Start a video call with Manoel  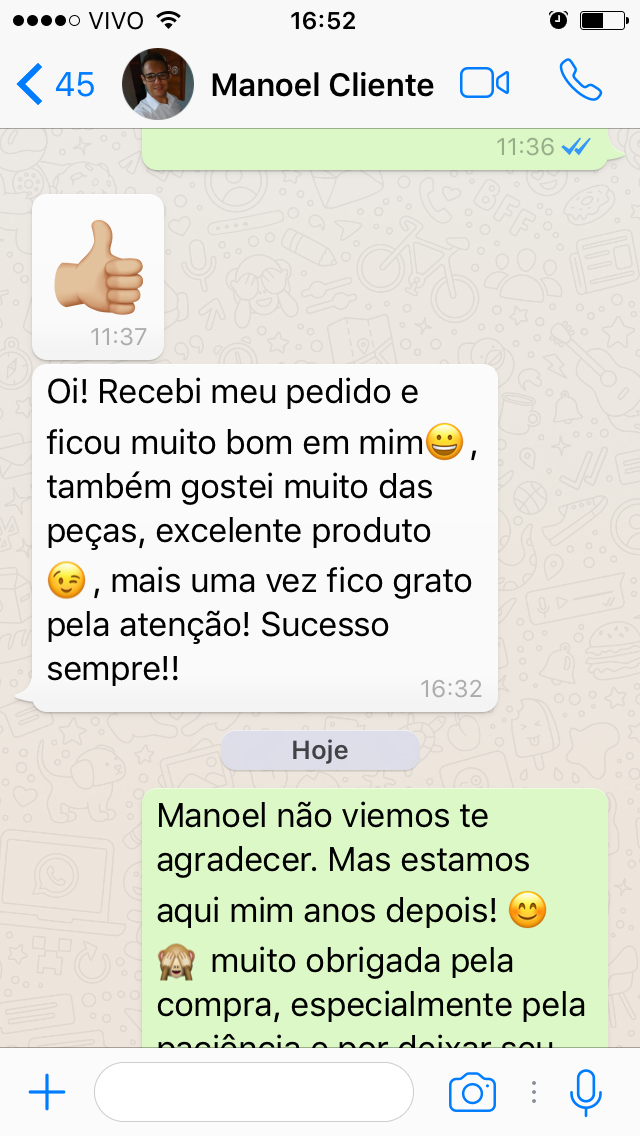485,84
